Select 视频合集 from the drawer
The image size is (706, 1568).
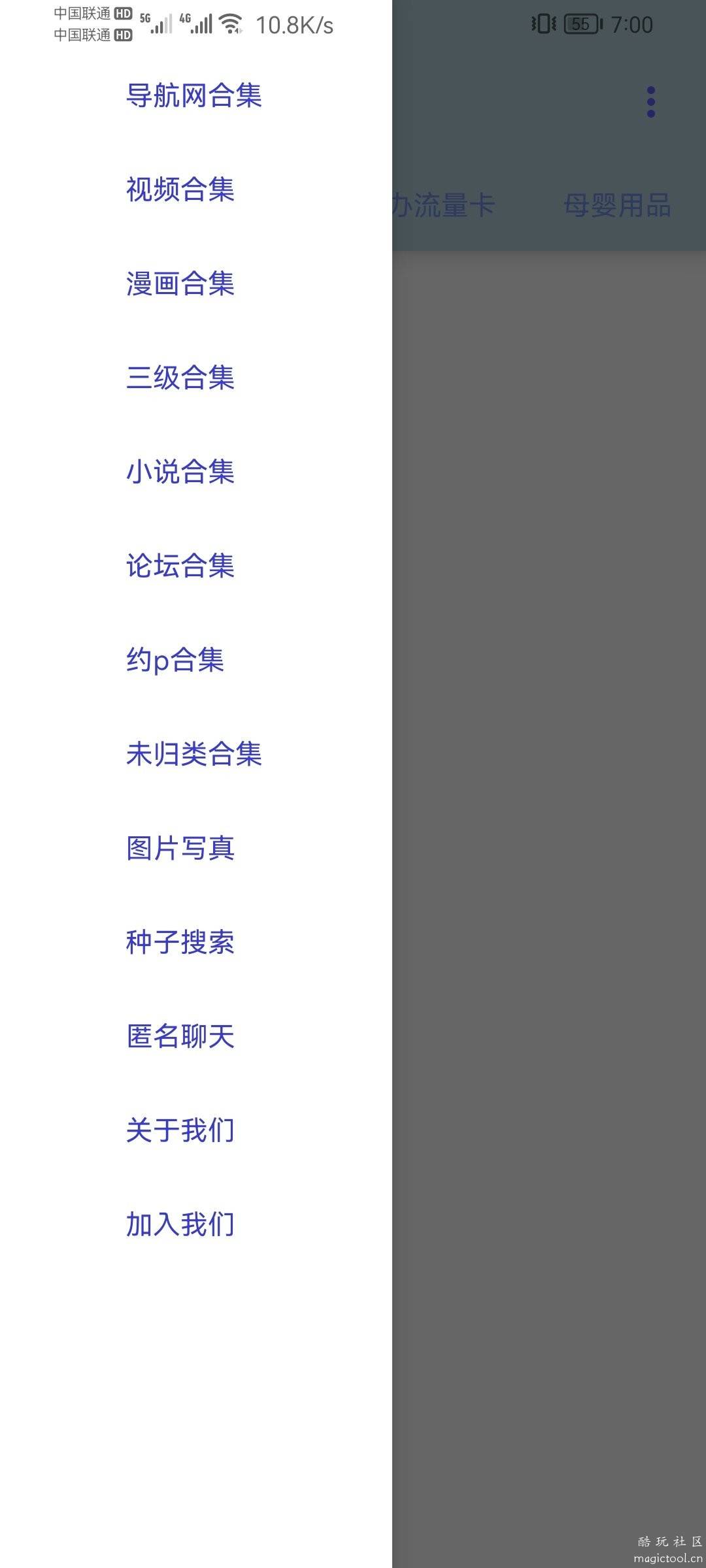(180, 189)
